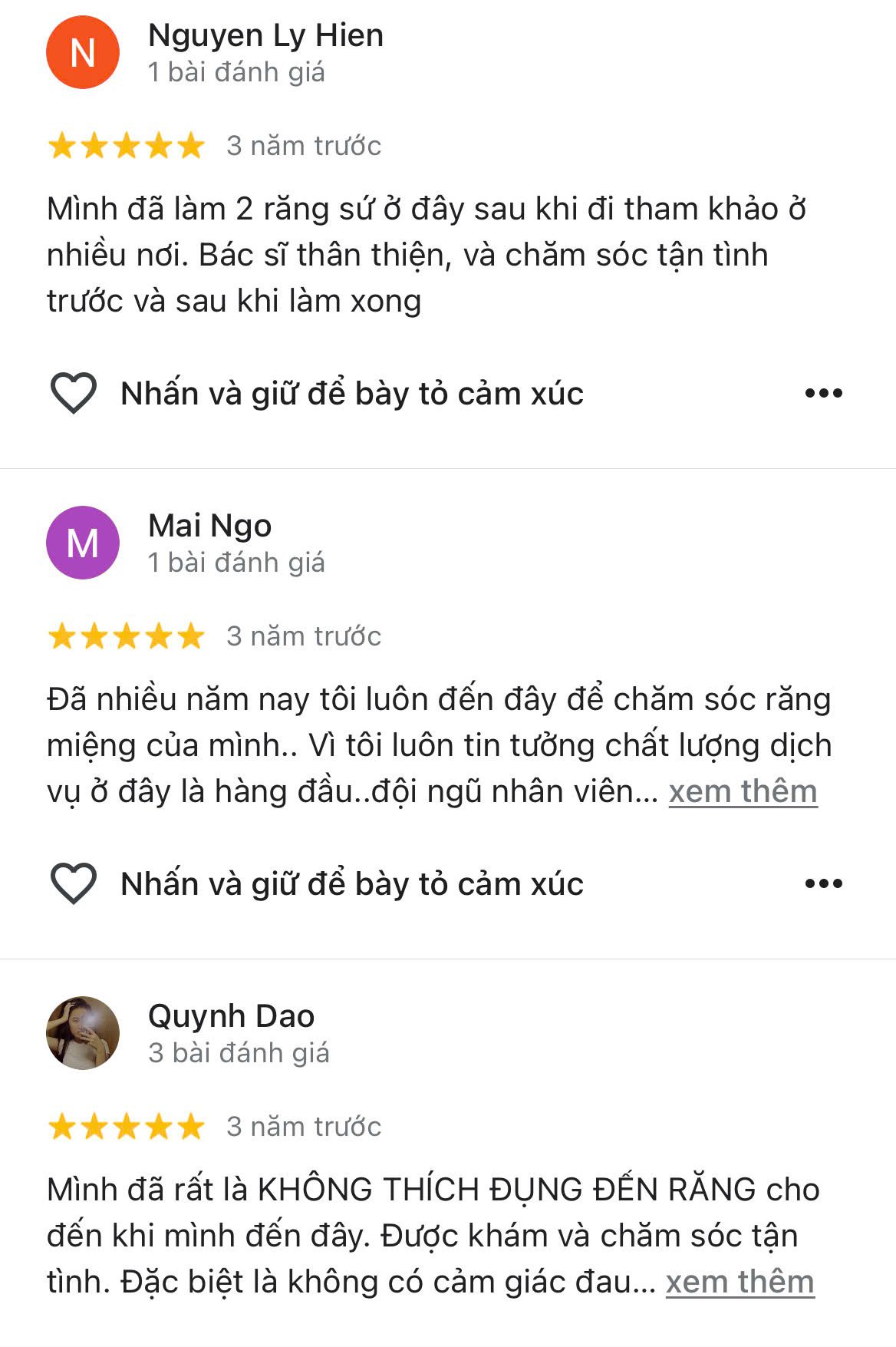The height and width of the screenshot is (1347, 896).
Task: React with heart to Quynh Dao's review
Action: 73,1343
